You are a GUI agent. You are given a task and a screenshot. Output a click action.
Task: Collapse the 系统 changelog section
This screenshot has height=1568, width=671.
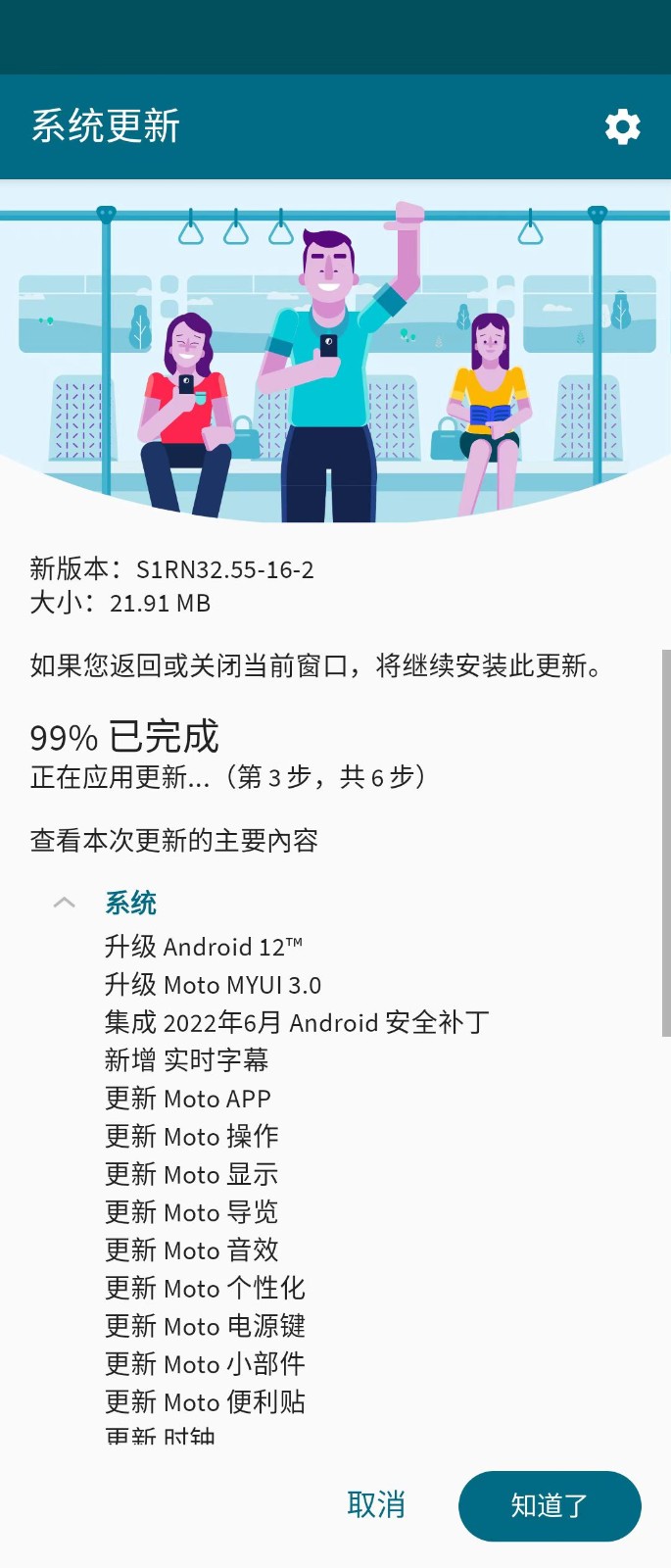click(x=65, y=903)
